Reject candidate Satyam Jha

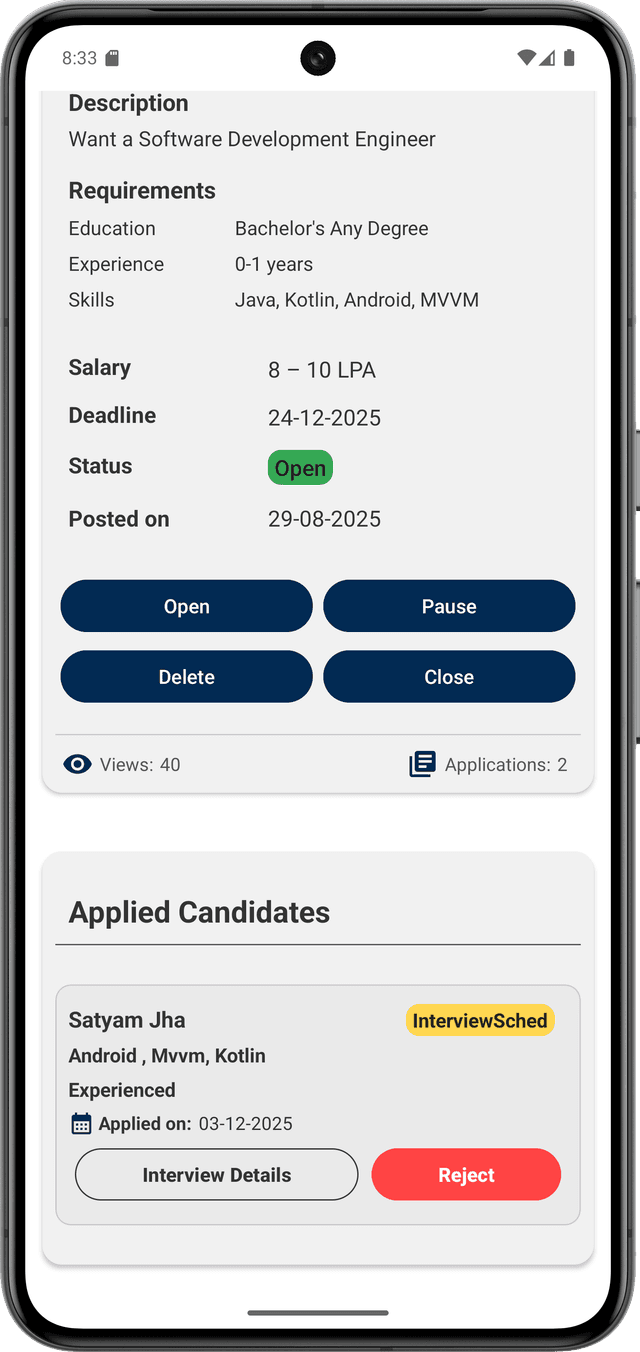(x=466, y=1175)
